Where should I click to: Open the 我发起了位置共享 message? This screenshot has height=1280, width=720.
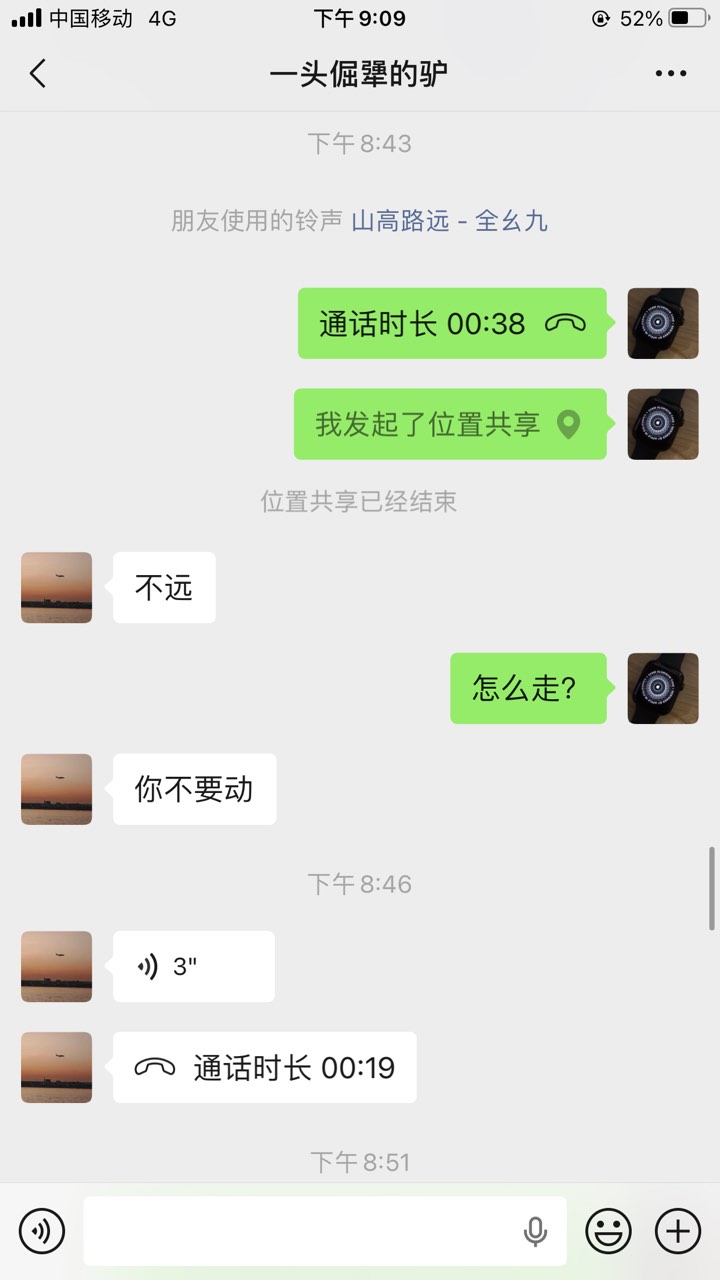[x=449, y=424]
